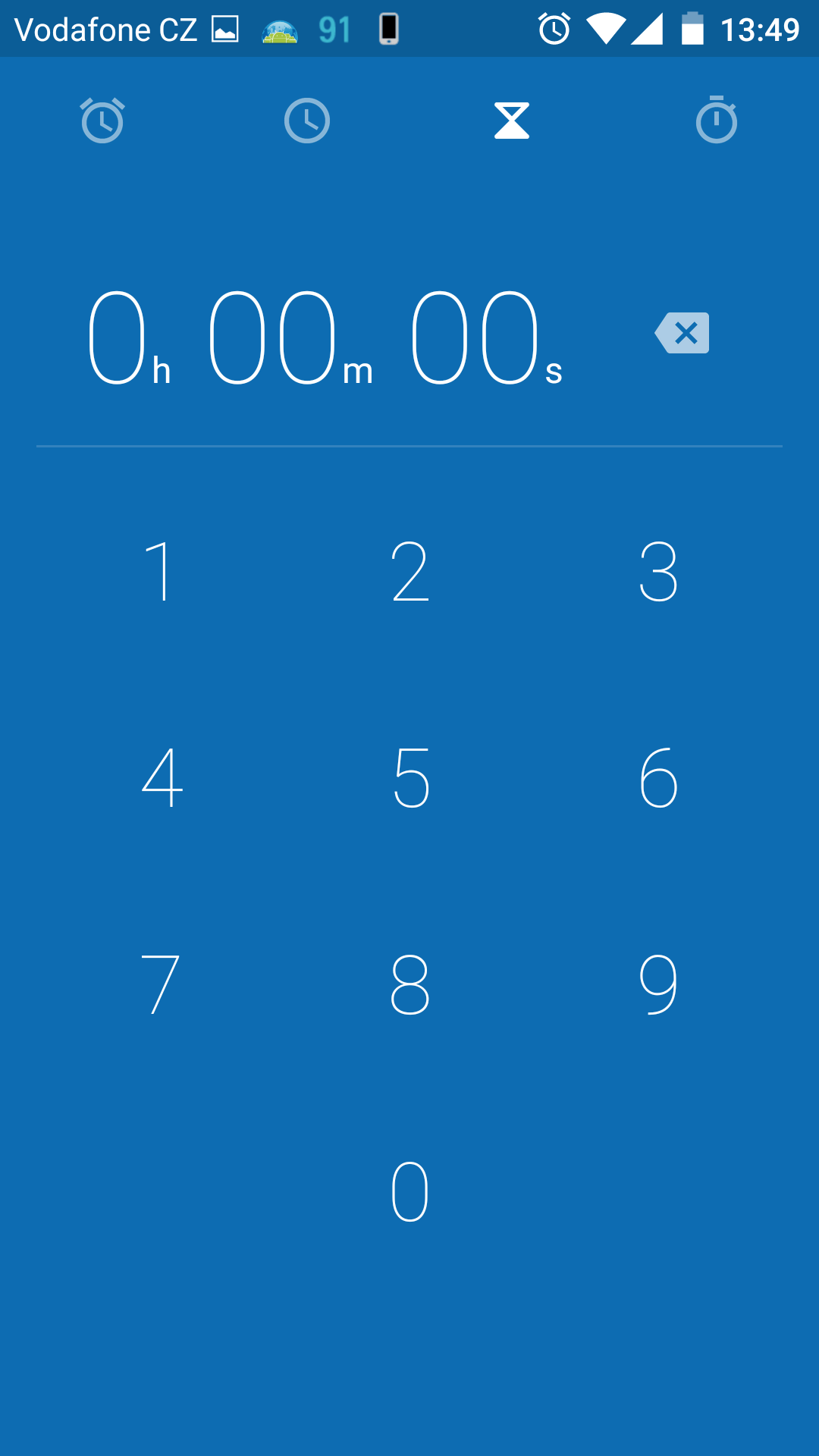
Task: Tap number 5 on the keypad
Action: 411,777
